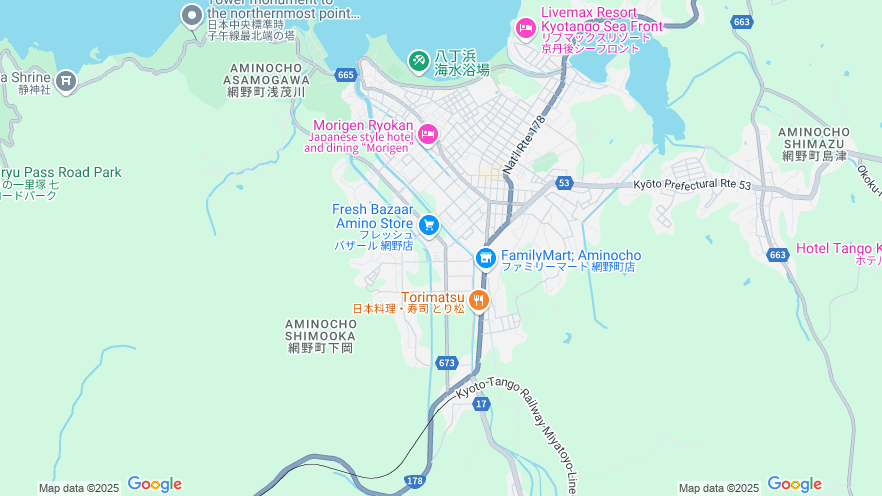Tap the Fresh Bazaar Amino Store marker

tap(429, 224)
